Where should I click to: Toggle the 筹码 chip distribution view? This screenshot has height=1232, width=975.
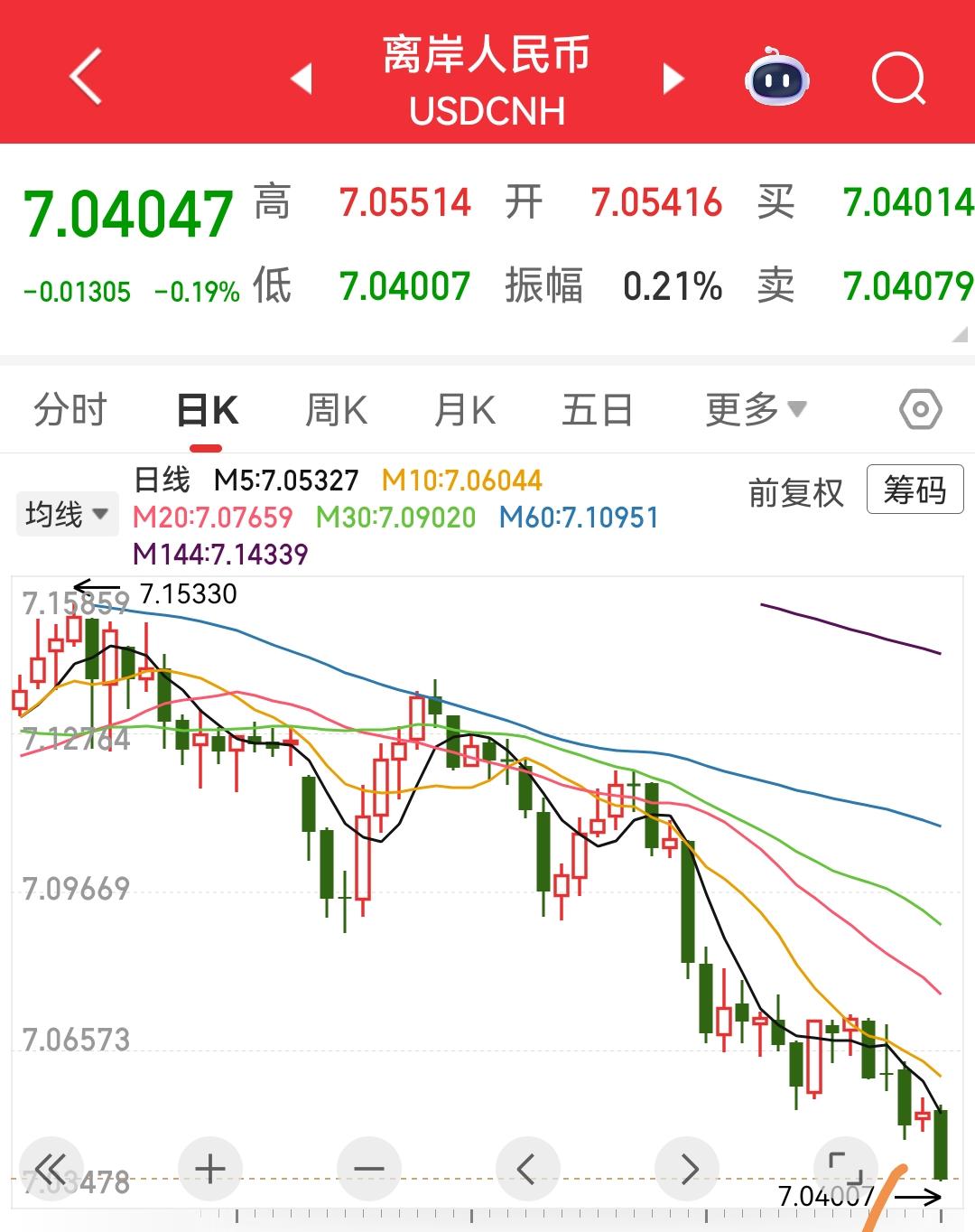point(915,490)
